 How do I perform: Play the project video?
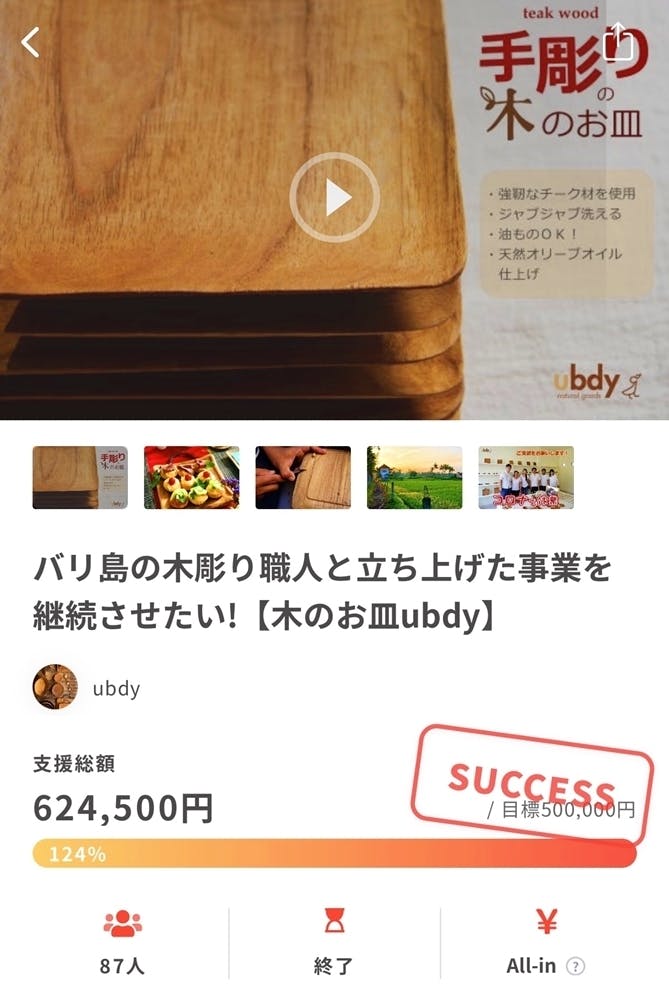(x=335, y=198)
